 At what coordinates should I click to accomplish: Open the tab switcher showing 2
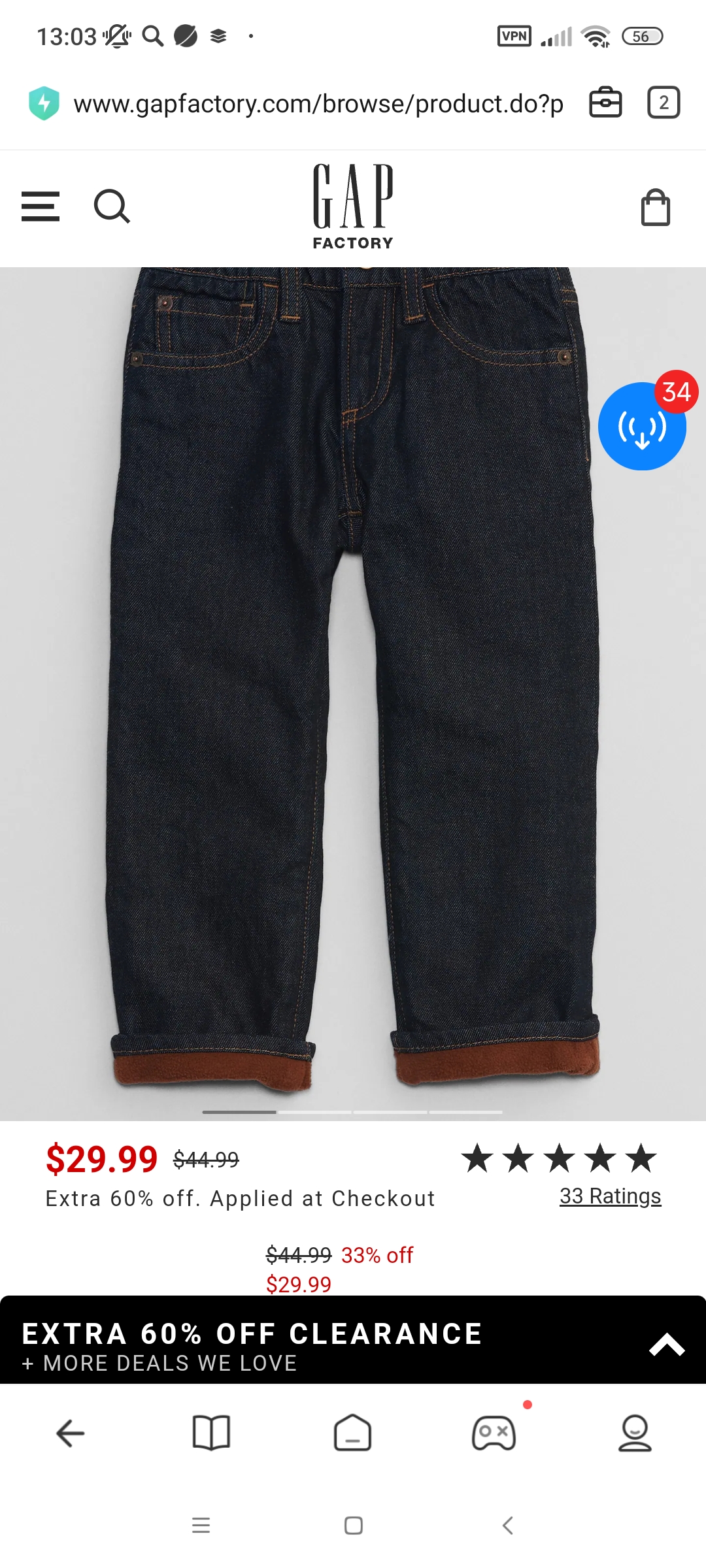tap(664, 103)
